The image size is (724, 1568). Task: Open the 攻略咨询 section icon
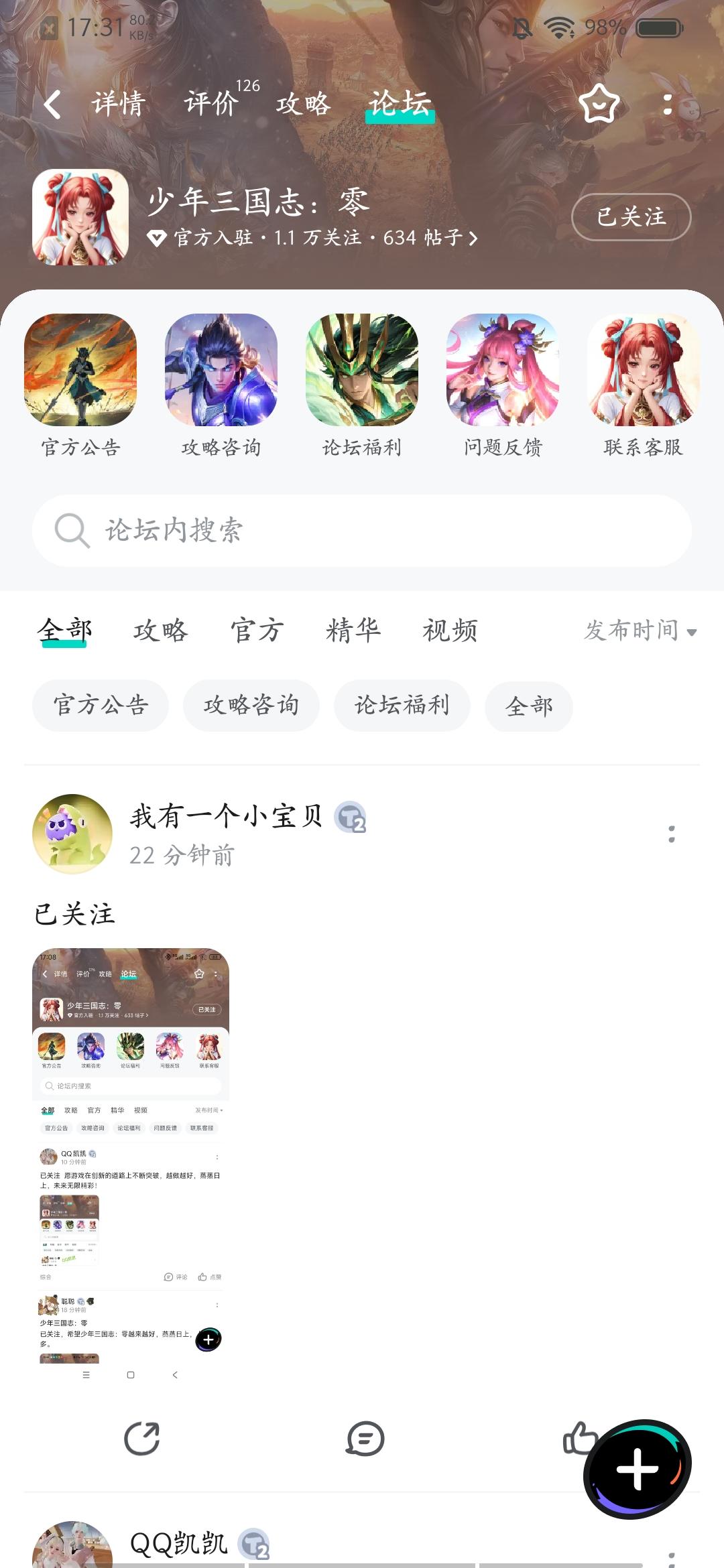(220, 373)
